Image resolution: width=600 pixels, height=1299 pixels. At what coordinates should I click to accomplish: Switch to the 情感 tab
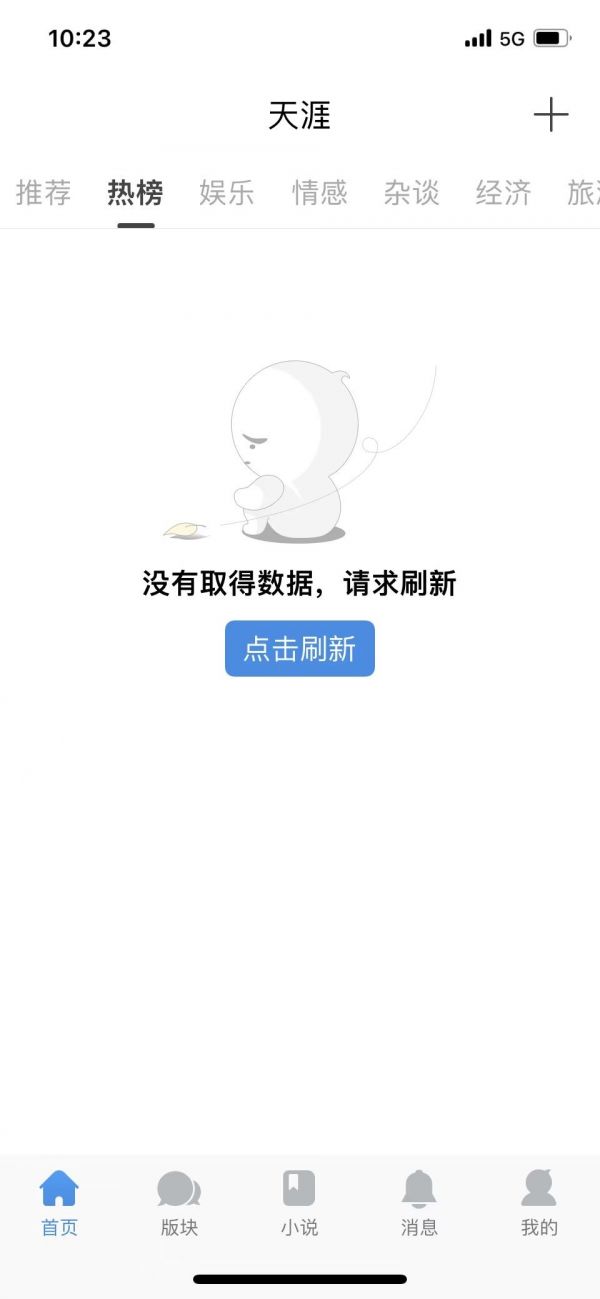(x=319, y=192)
